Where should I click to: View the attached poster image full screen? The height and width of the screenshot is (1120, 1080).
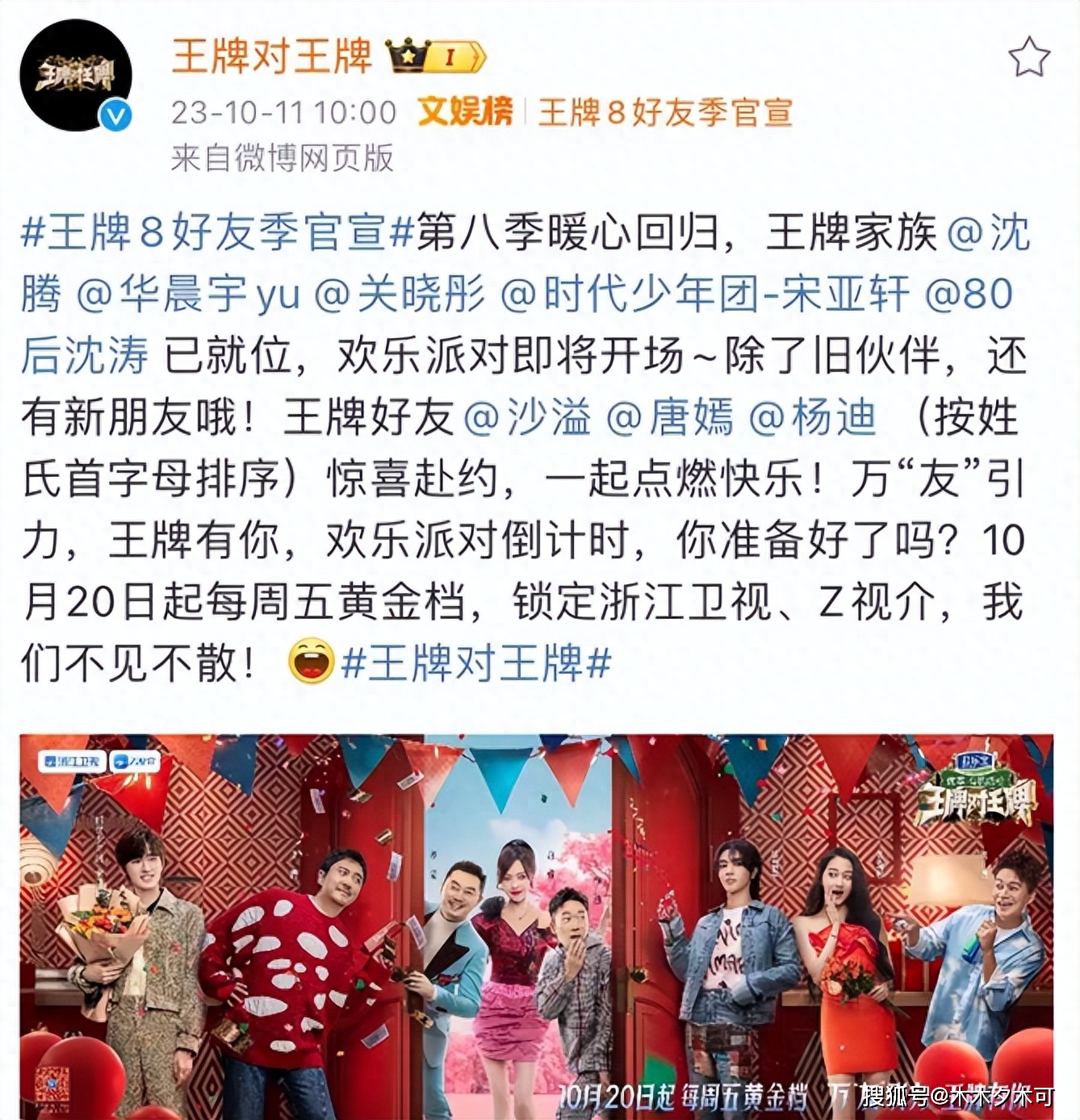[536, 925]
